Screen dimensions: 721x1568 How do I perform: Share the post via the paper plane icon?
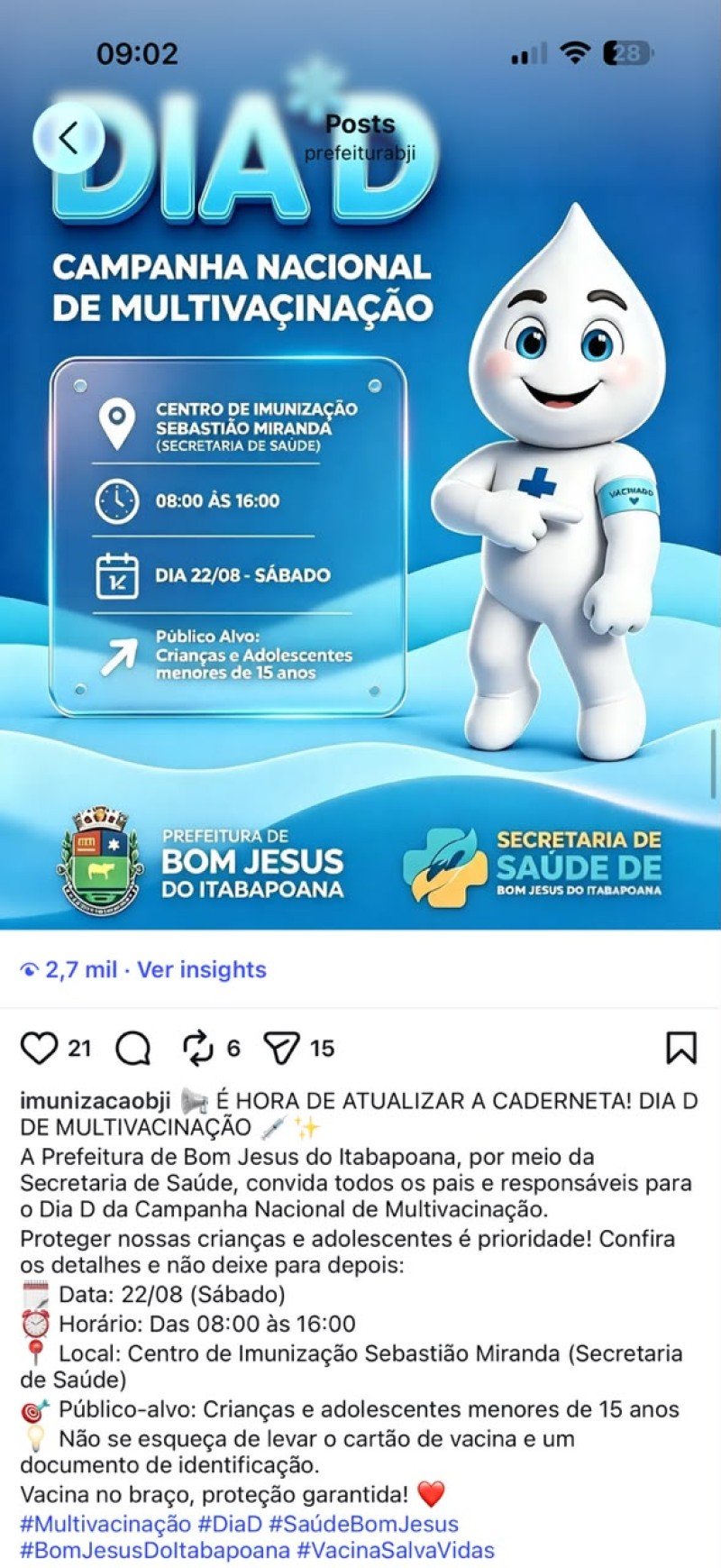coord(281,1048)
